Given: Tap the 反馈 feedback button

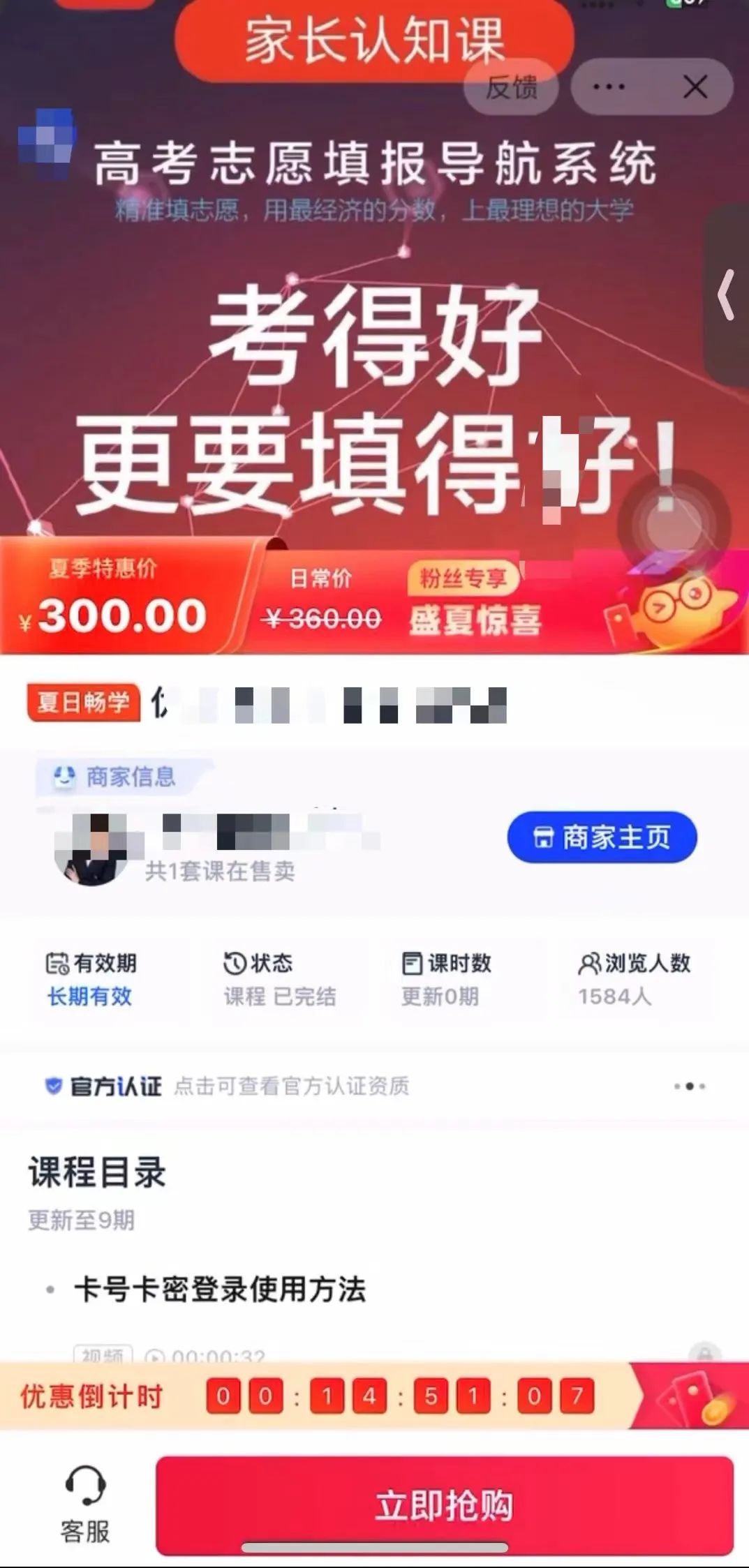Looking at the screenshot, I should (x=512, y=87).
